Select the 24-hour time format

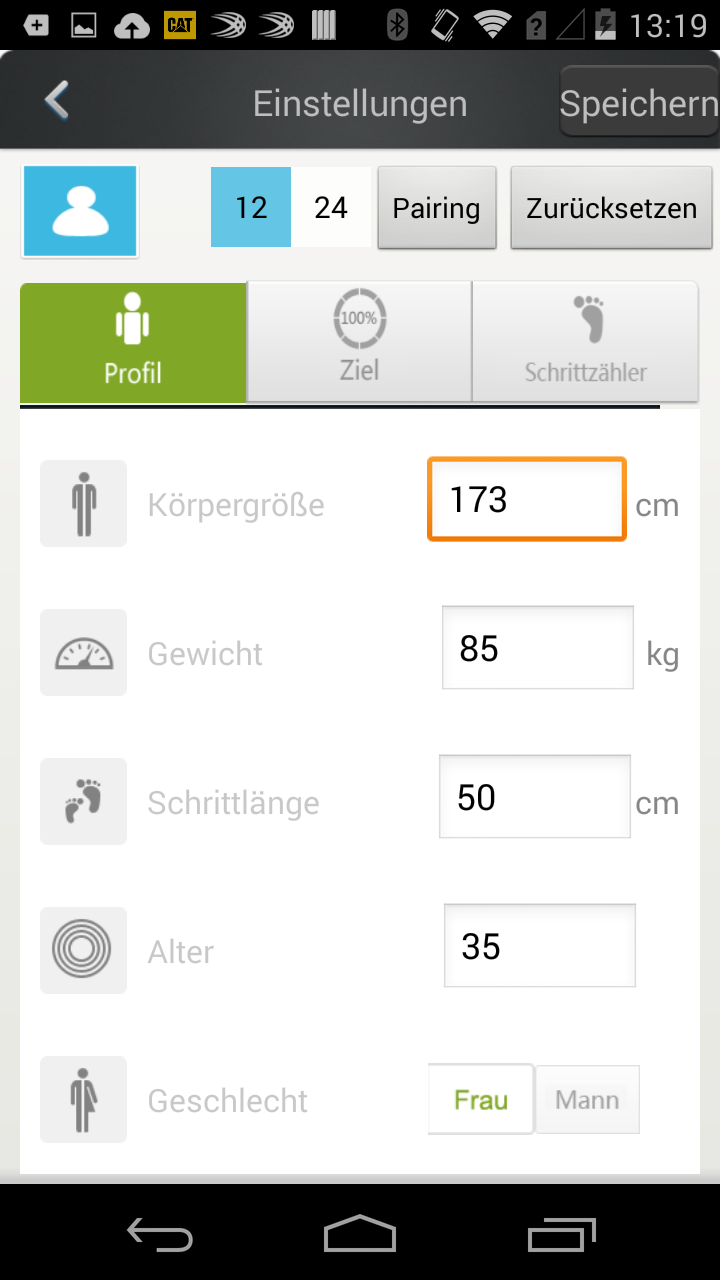331,207
